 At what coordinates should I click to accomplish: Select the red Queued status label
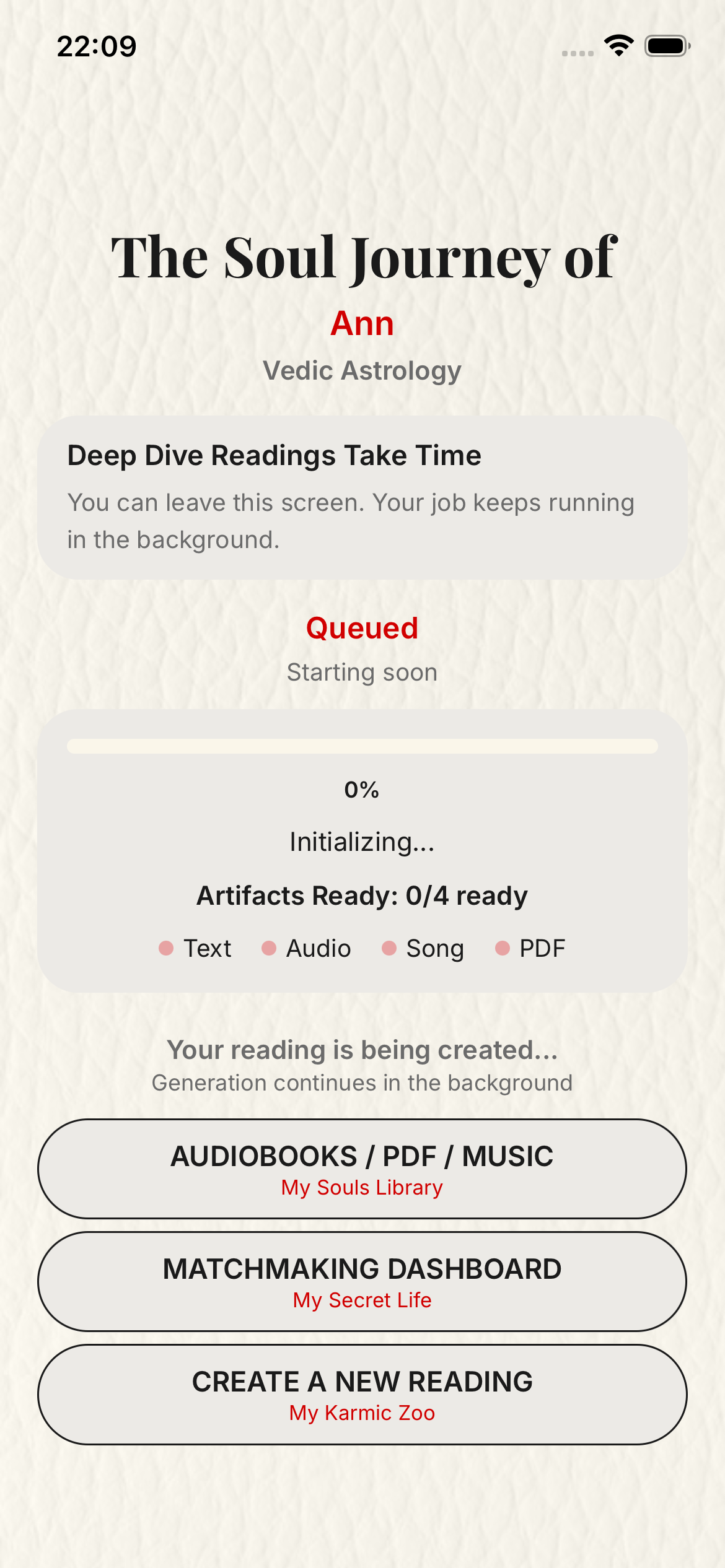pyautogui.click(x=362, y=629)
